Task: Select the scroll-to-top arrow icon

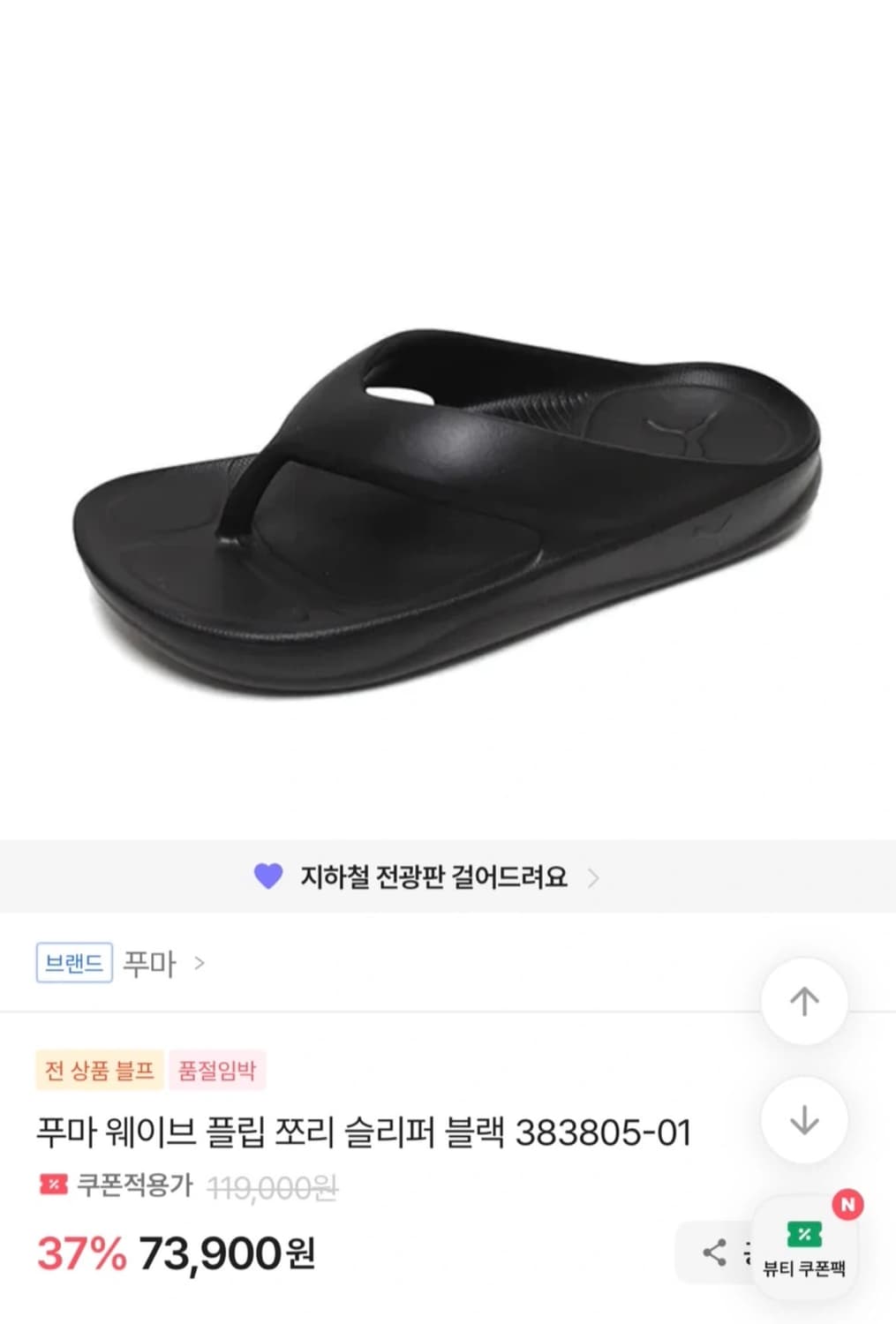Action: click(803, 1000)
